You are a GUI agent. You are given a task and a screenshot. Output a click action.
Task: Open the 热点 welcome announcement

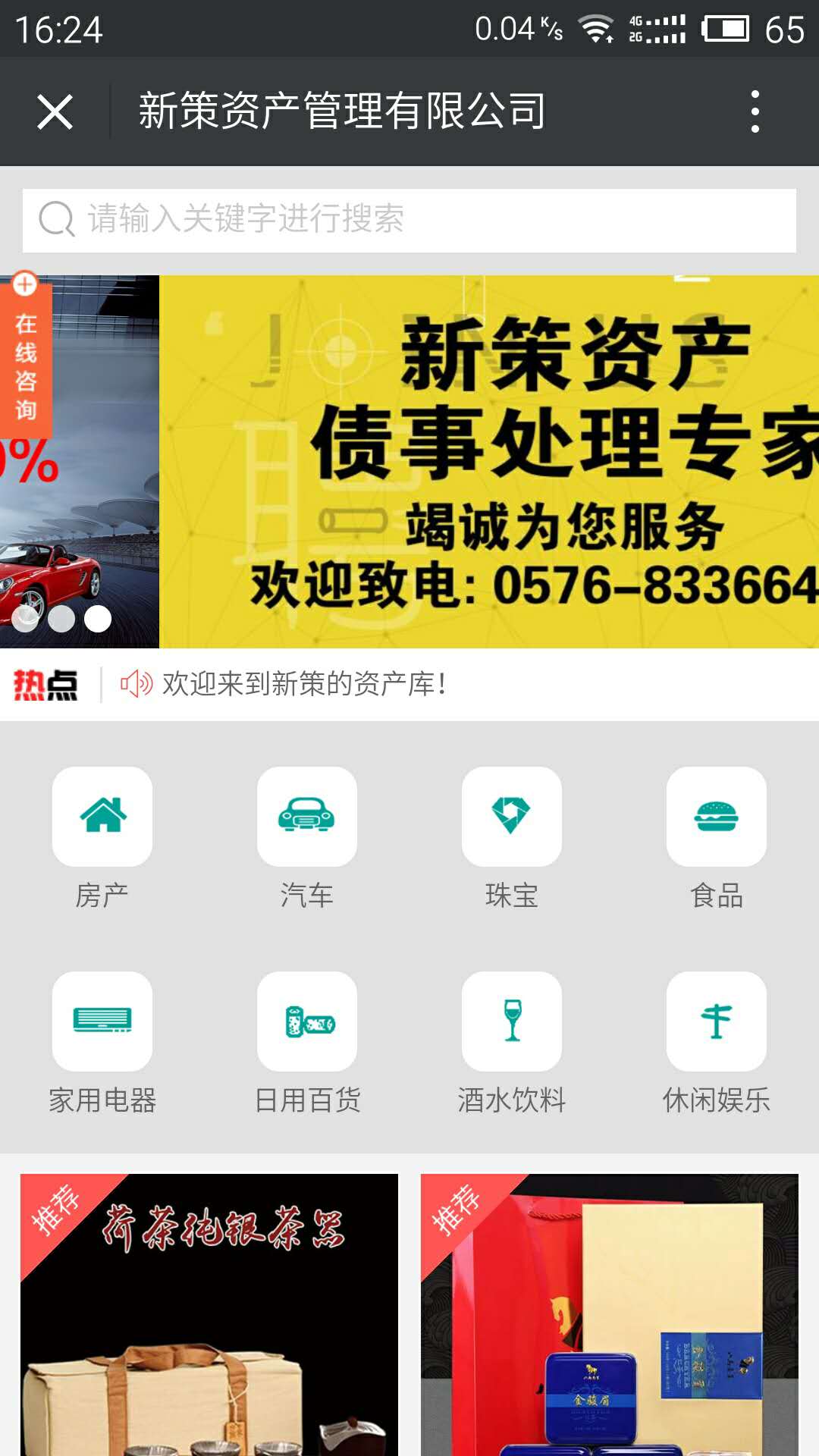[x=303, y=684]
